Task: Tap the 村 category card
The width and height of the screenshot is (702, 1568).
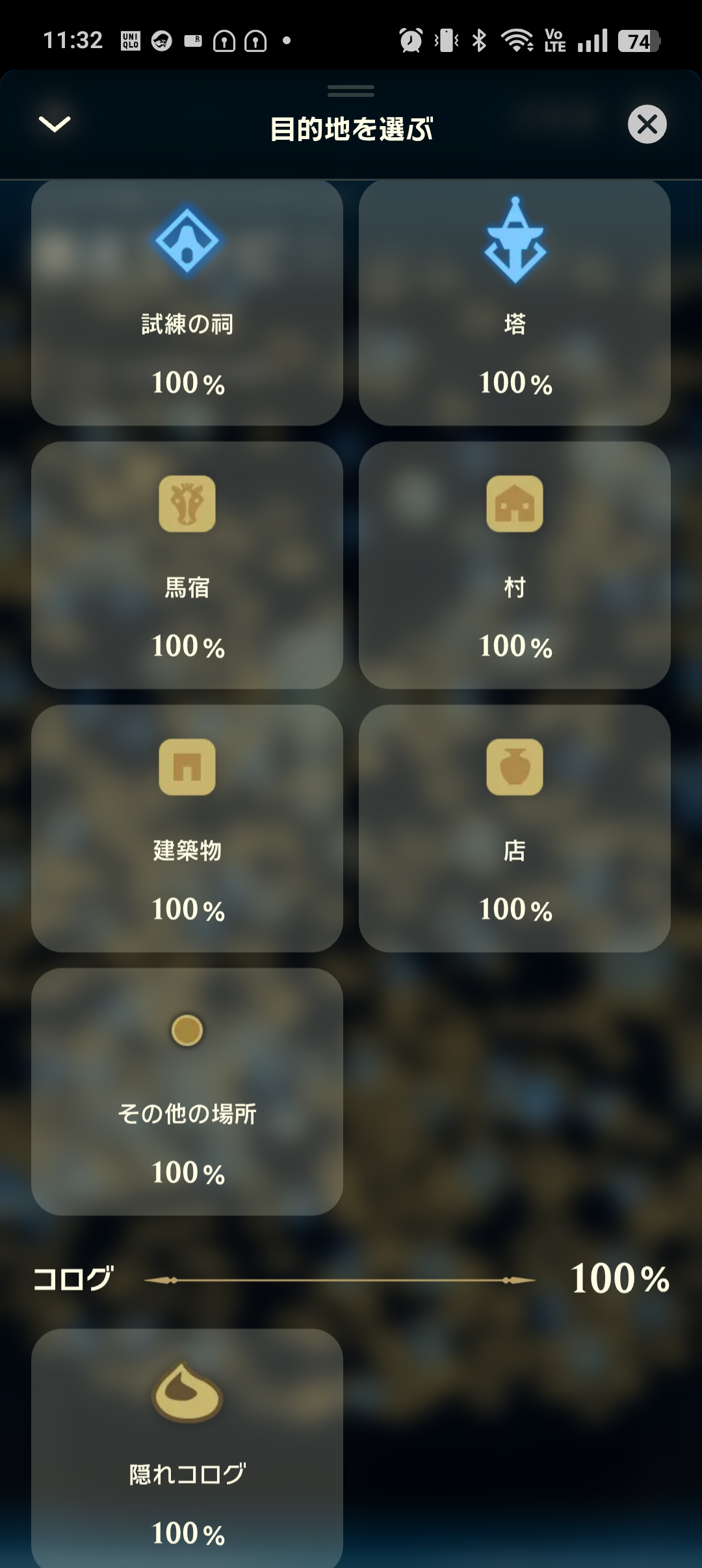Action: tap(514, 565)
